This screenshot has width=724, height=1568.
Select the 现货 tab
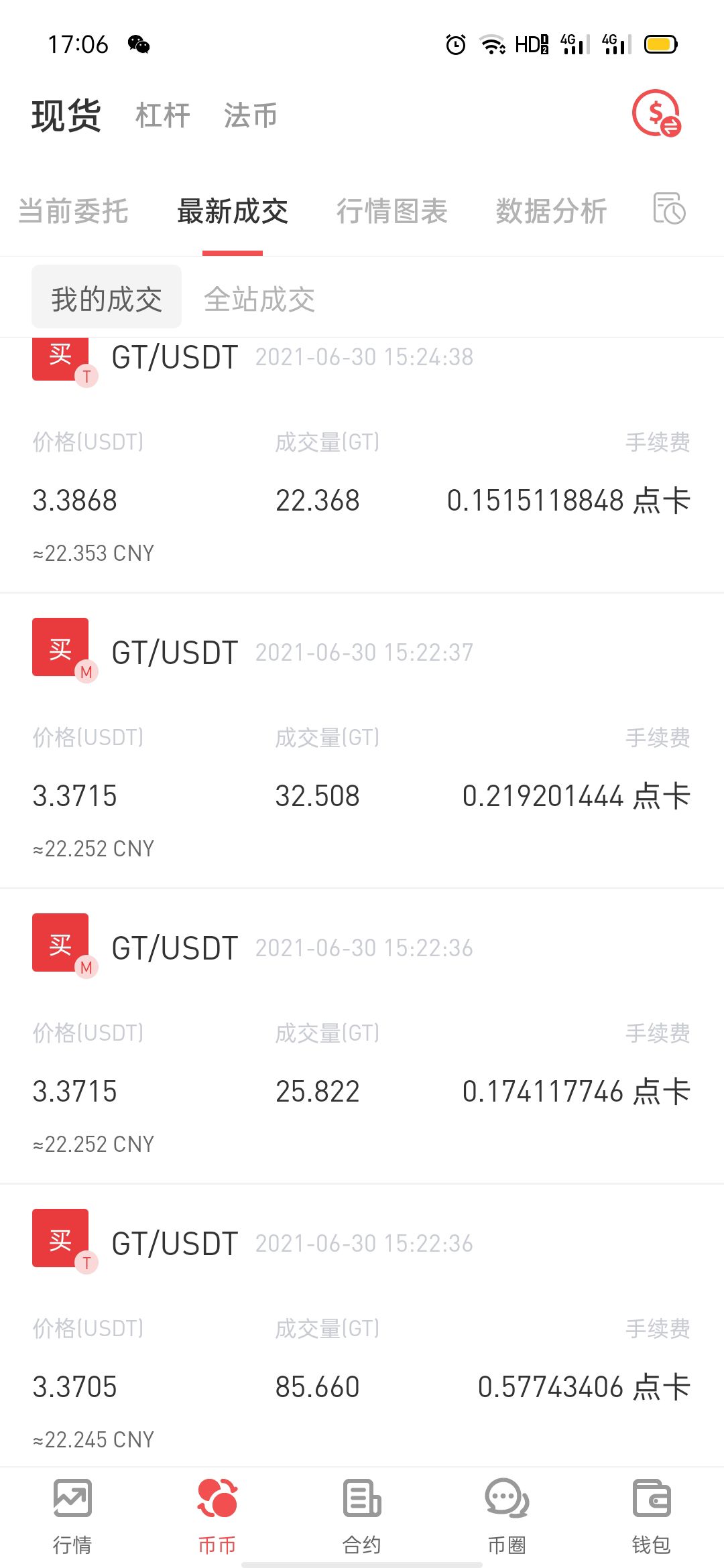tap(66, 115)
